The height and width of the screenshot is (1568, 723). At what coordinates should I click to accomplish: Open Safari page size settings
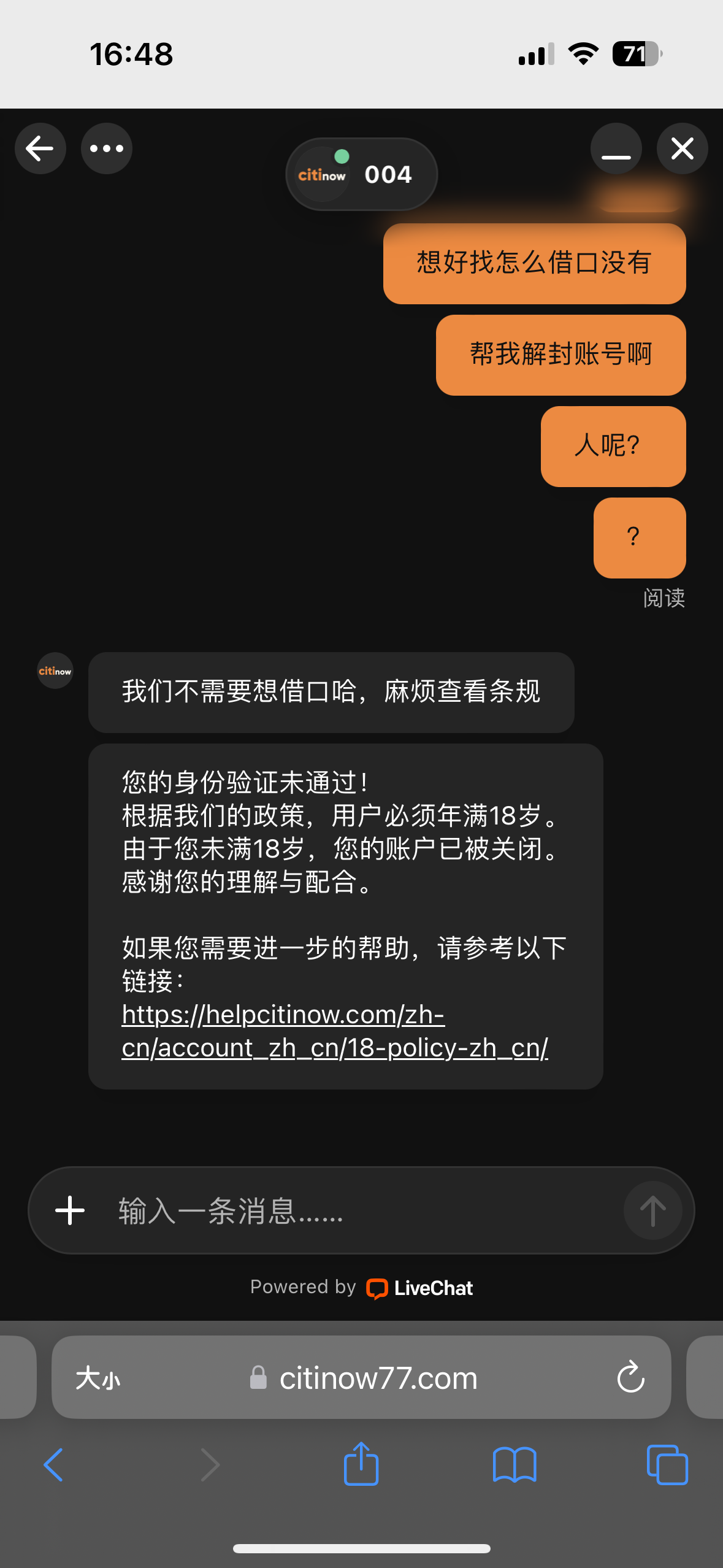click(x=98, y=1378)
